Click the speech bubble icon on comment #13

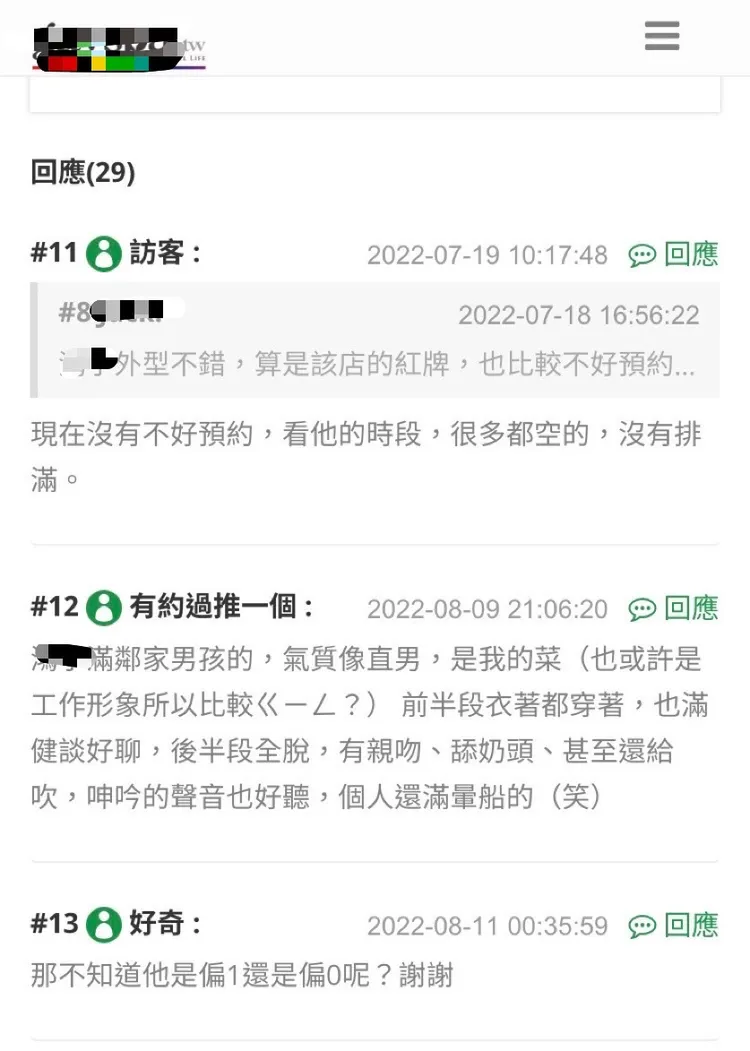(x=643, y=927)
